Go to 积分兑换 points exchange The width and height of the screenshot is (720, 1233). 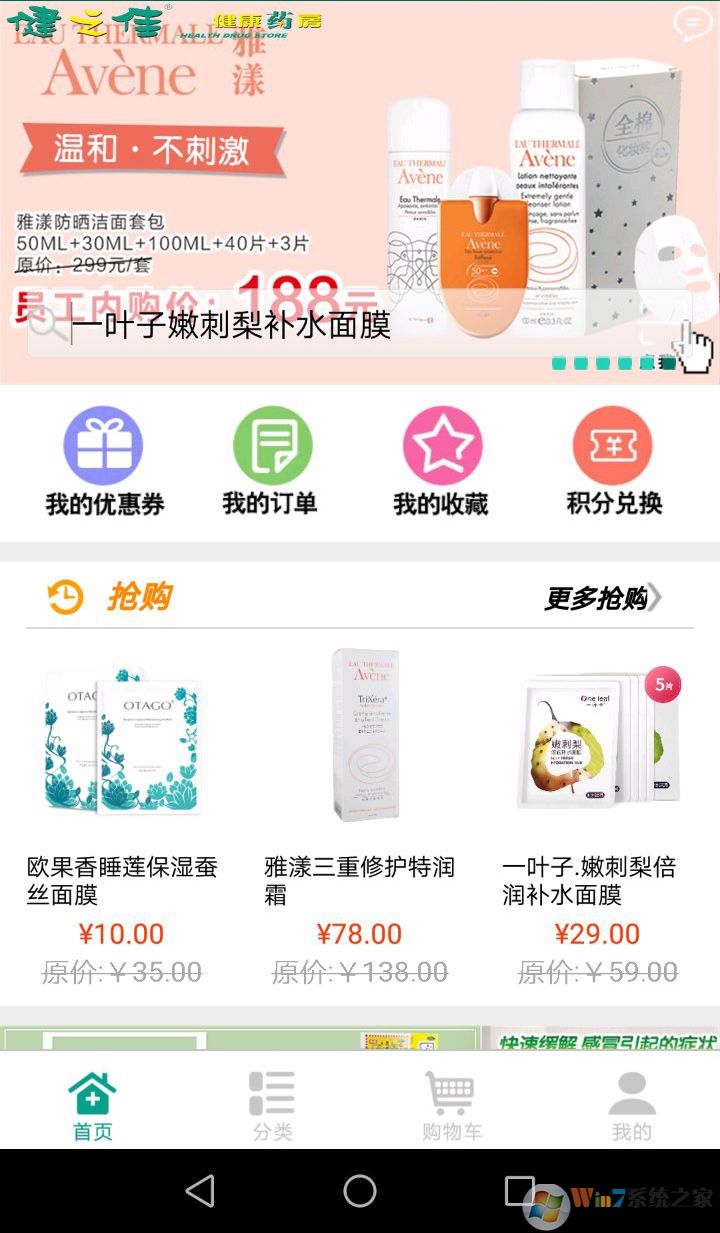613,461
